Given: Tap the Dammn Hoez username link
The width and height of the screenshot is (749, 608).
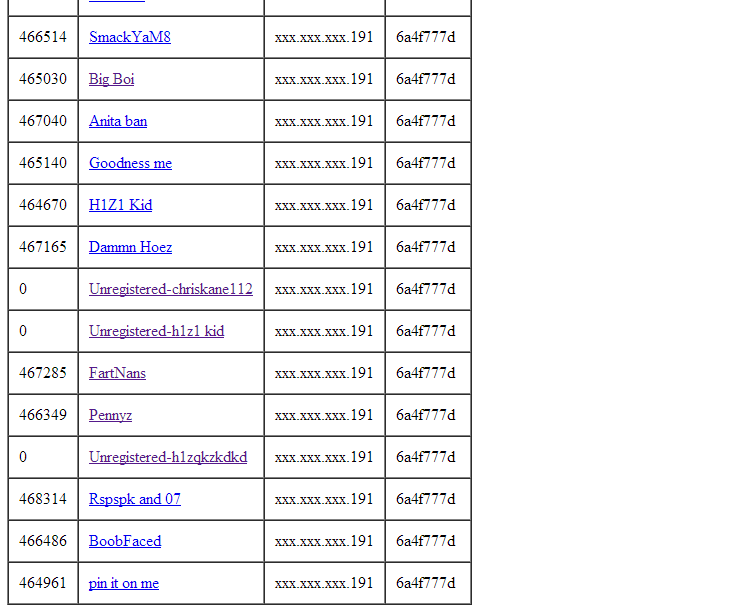Looking at the screenshot, I should [x=130, y=247].
